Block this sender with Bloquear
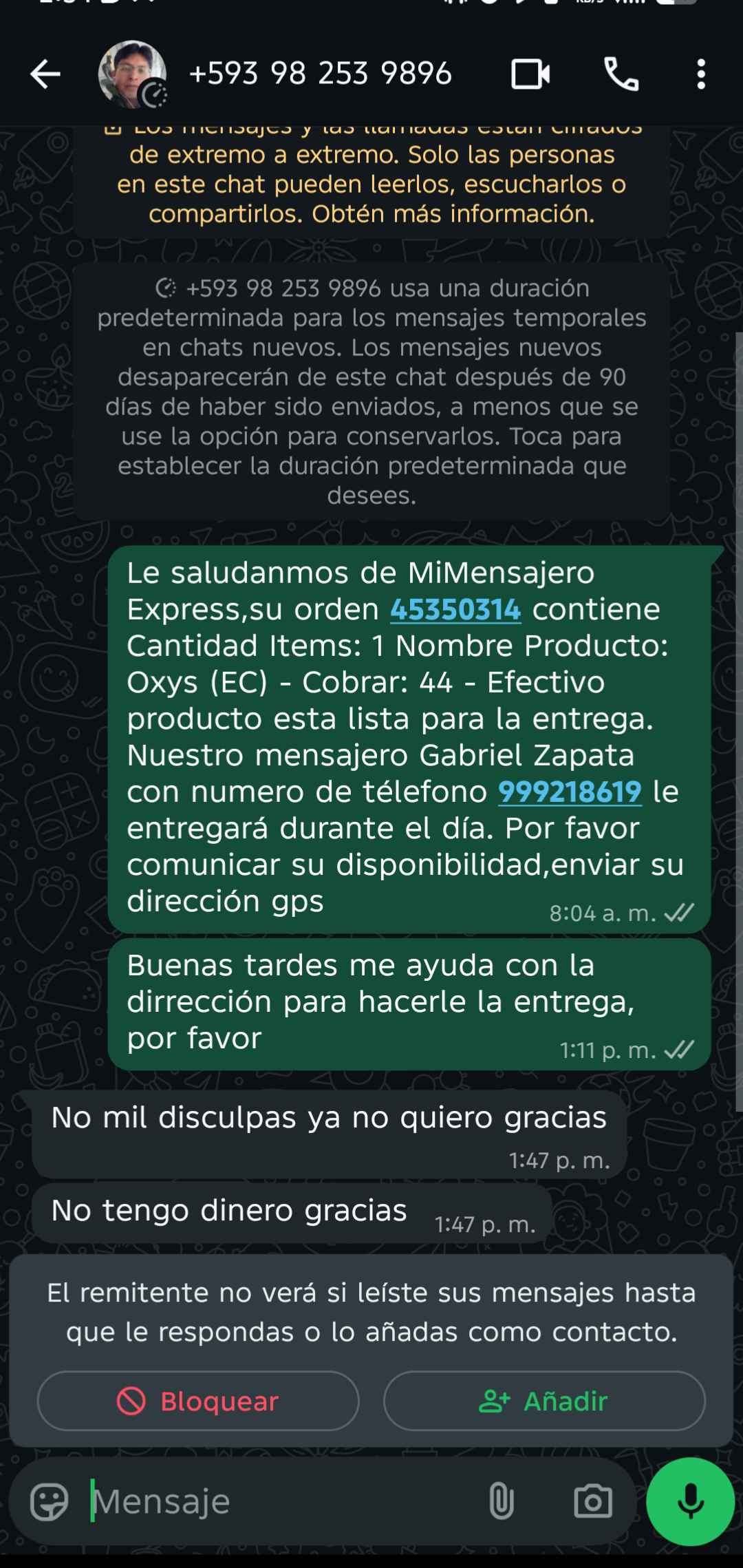 point(198,1401)
